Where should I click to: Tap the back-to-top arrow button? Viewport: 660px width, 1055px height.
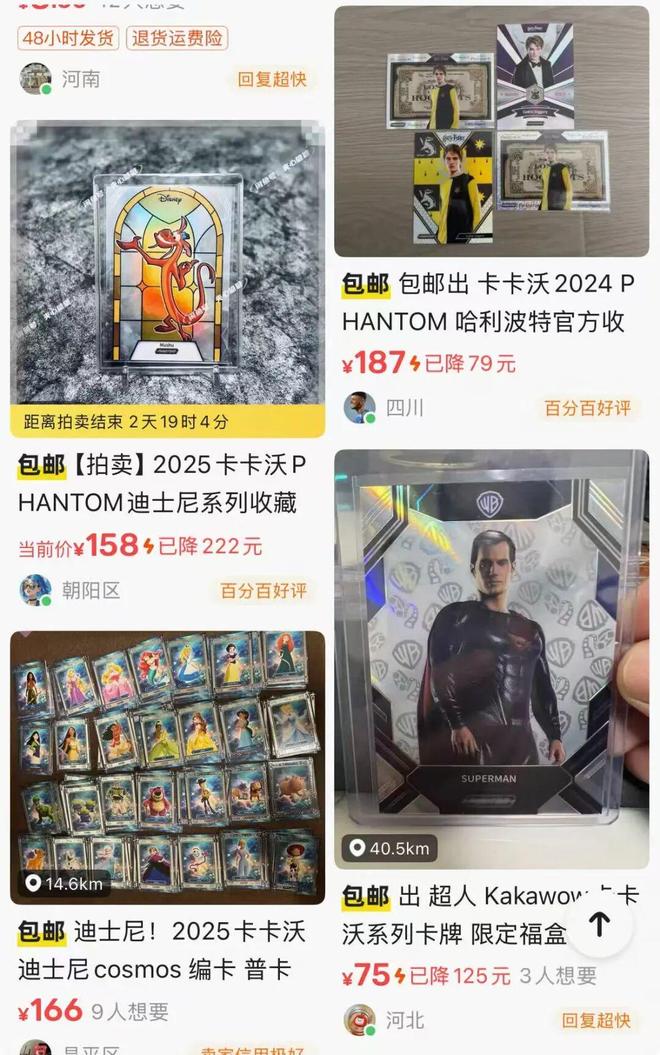coord(599,924)
